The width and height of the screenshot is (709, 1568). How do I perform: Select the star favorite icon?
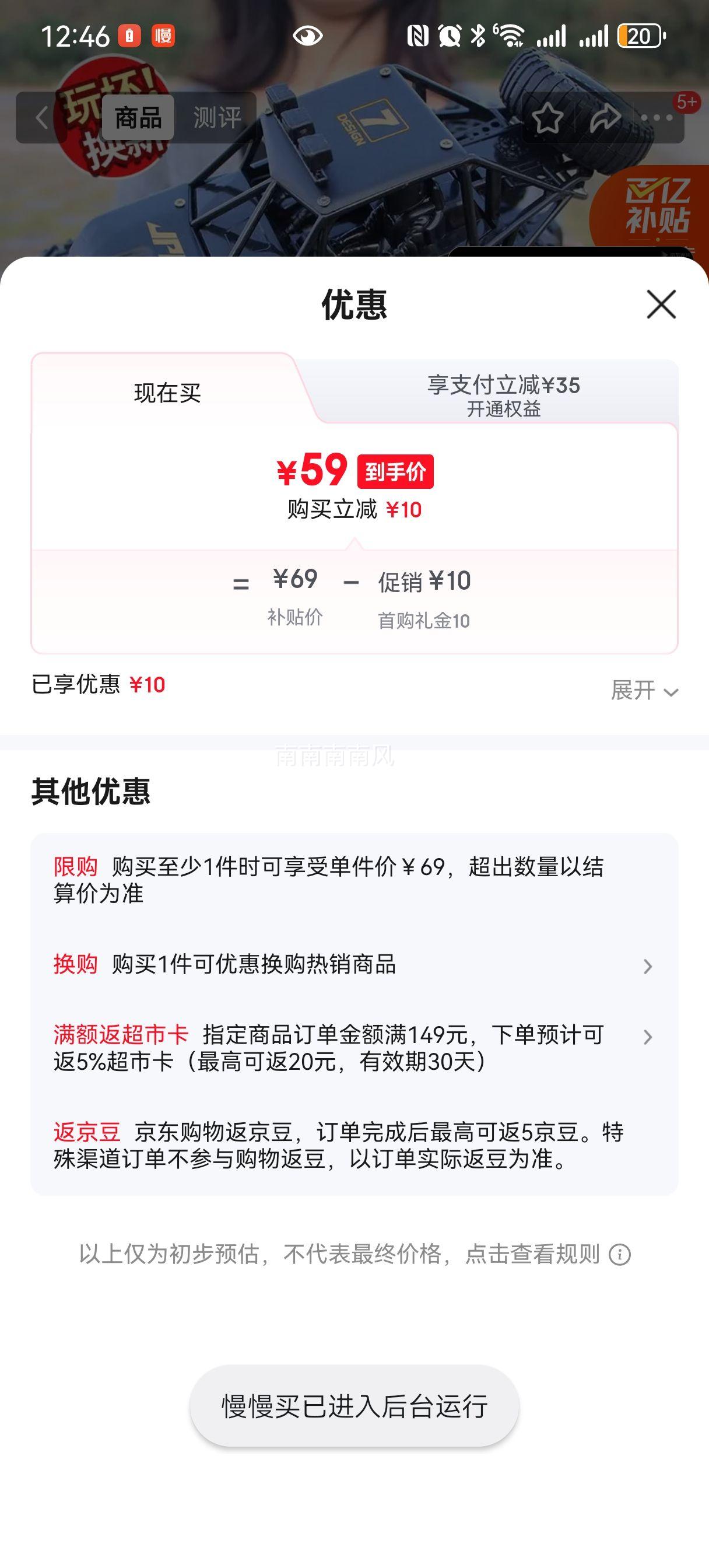pos(548,120)
